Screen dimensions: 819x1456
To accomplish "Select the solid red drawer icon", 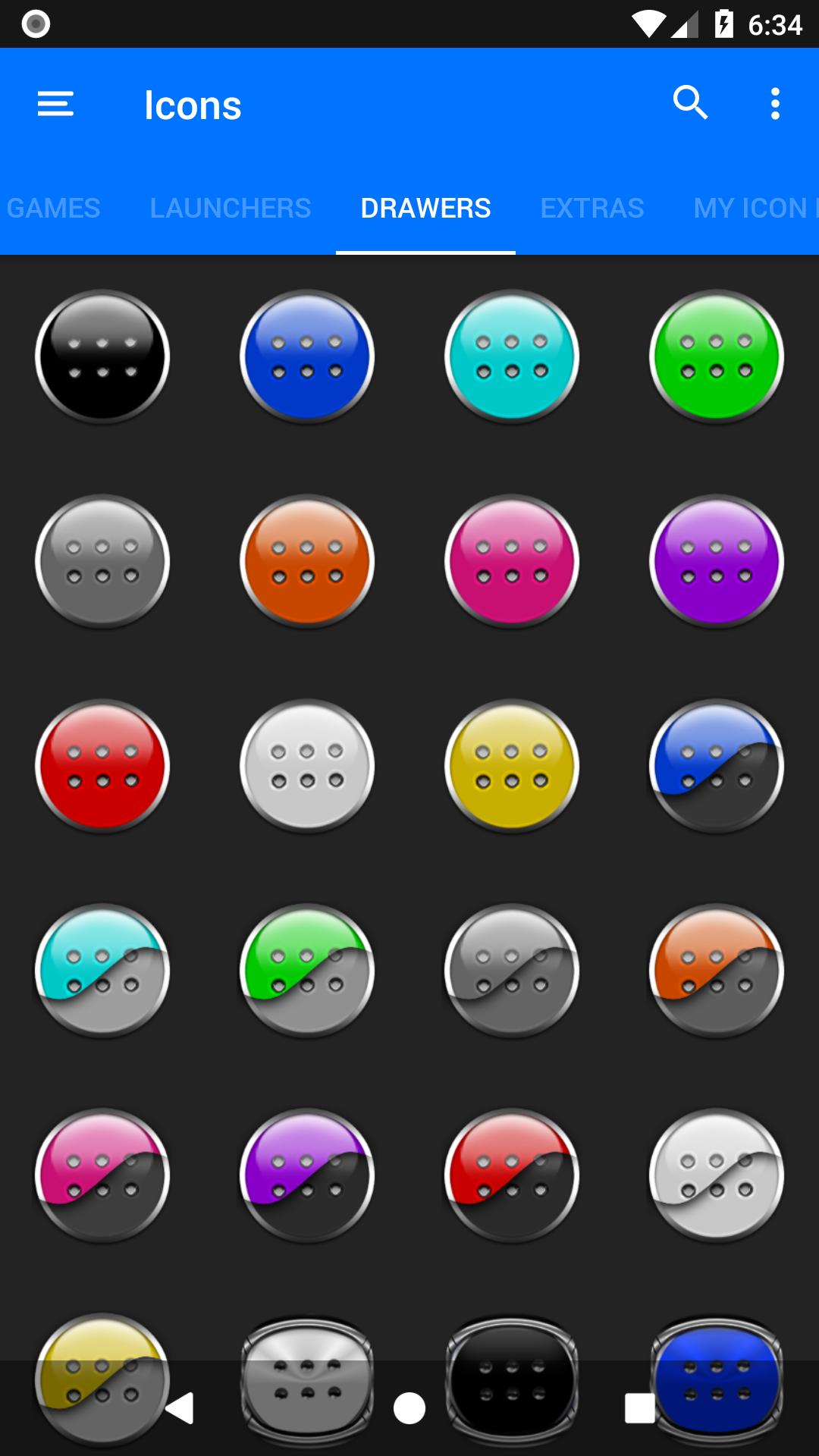I will point(102,766).
